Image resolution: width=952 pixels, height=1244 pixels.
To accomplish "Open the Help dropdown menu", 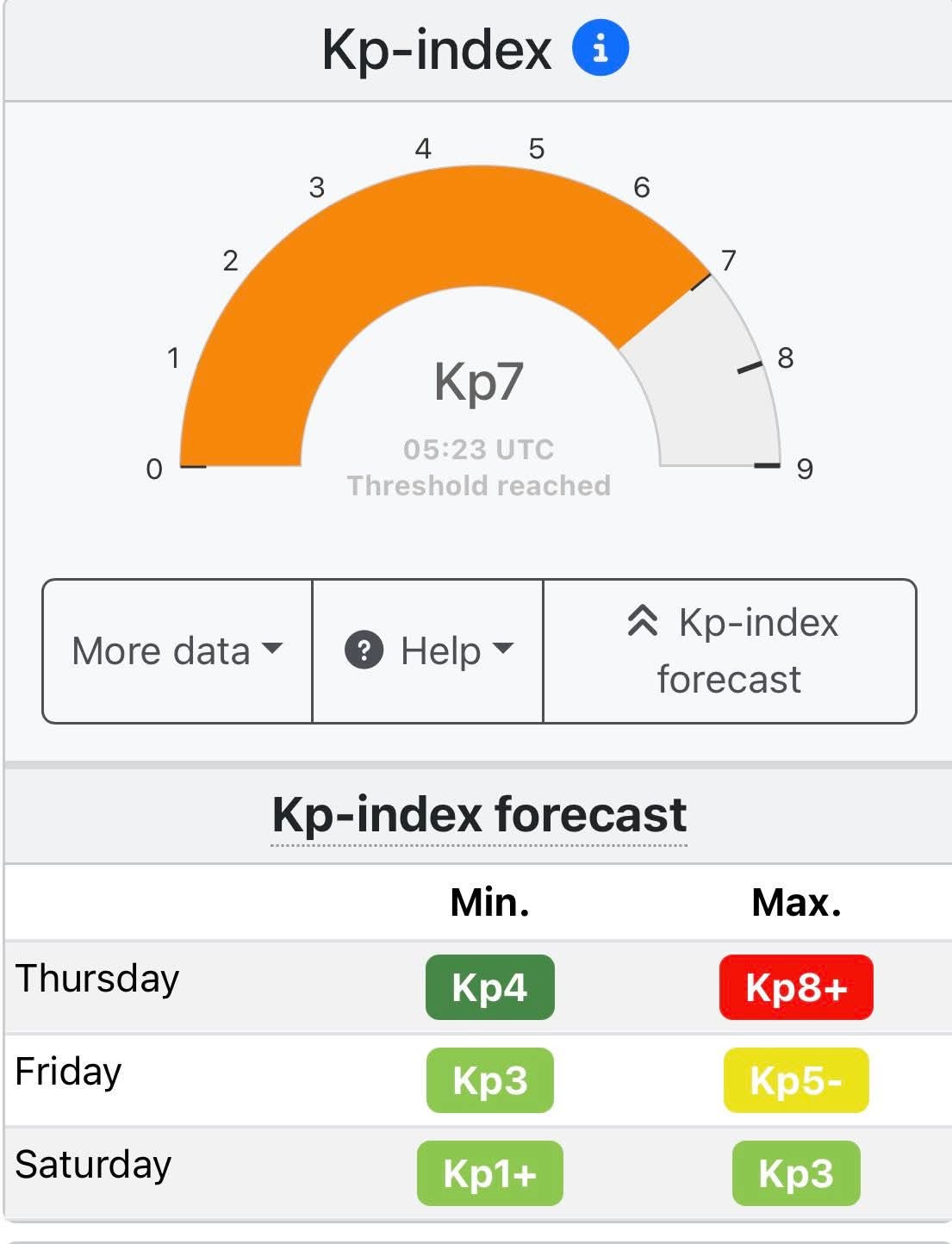I will click(x=428, y=651).
